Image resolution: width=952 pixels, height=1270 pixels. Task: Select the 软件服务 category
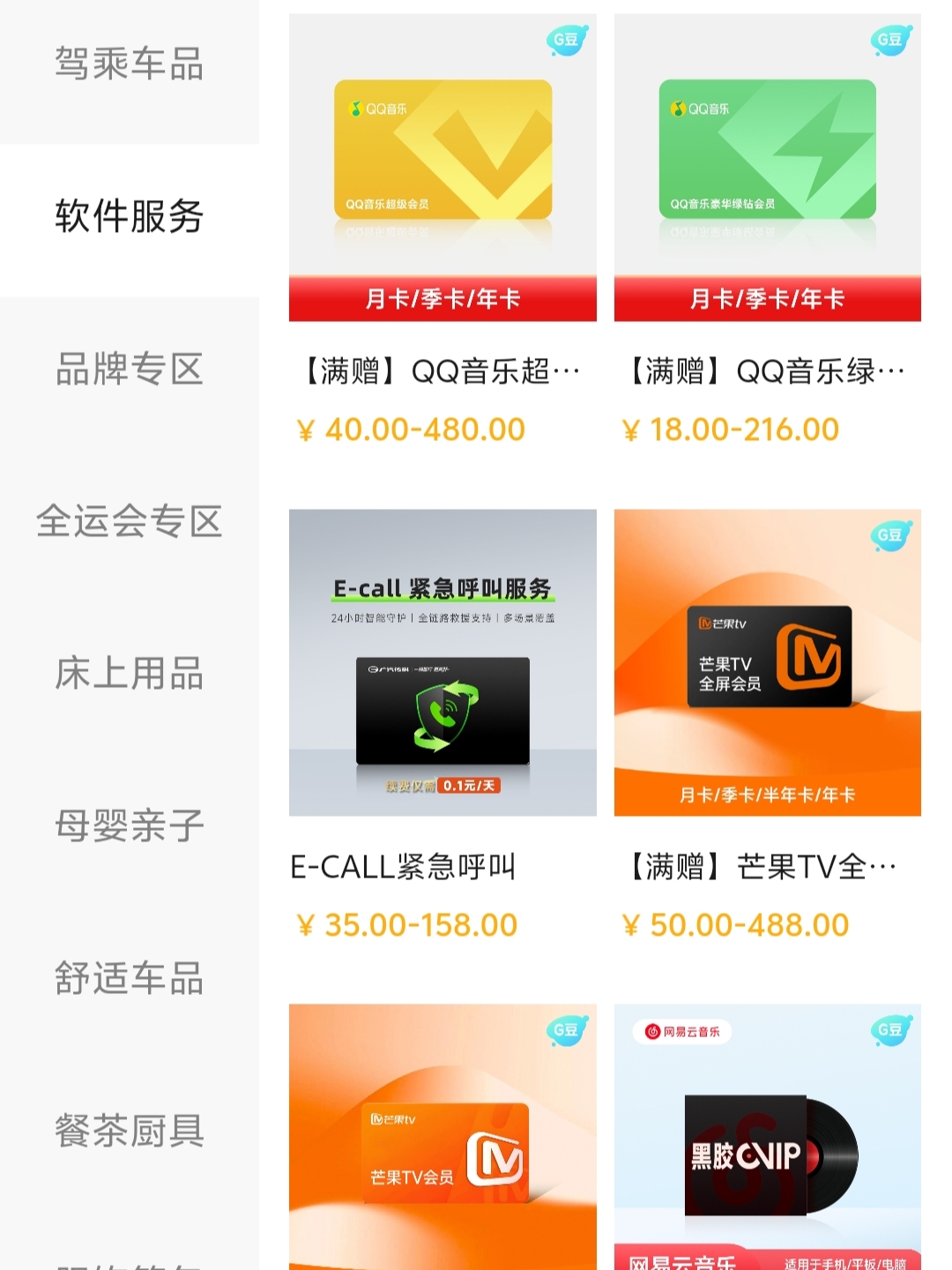coord(130,217)
